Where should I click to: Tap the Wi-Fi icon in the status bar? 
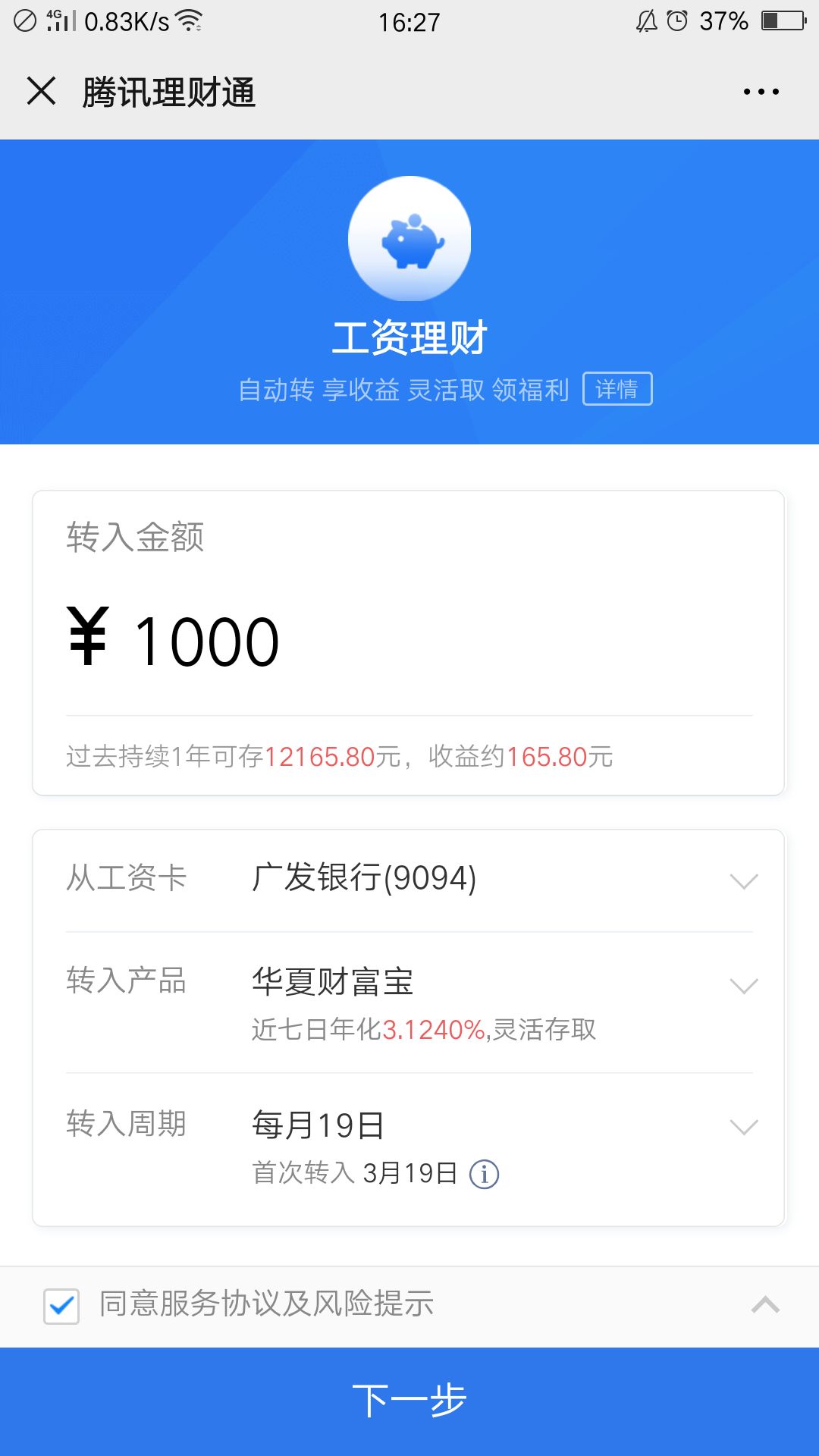[x=187, y=20]
